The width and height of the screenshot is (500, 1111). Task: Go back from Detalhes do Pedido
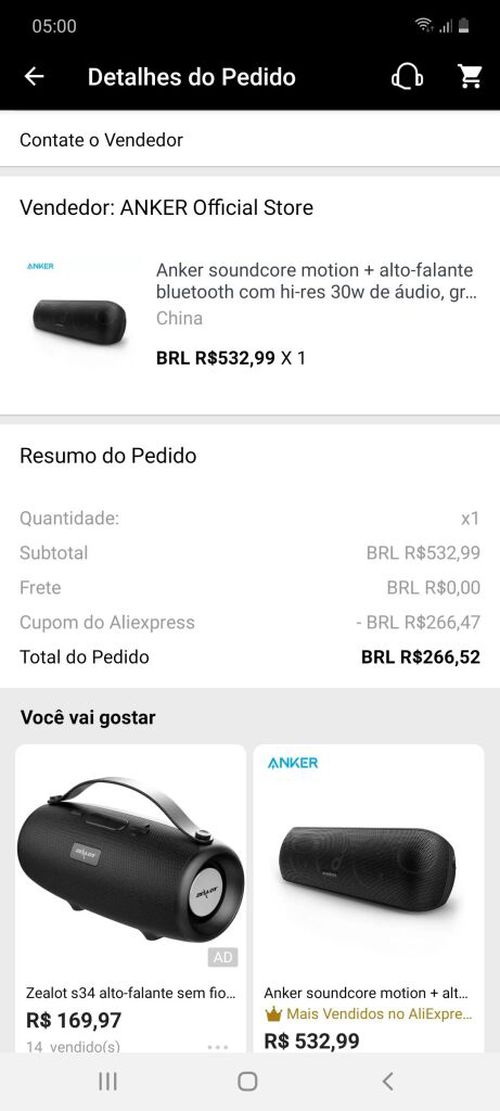click(34, 77)
